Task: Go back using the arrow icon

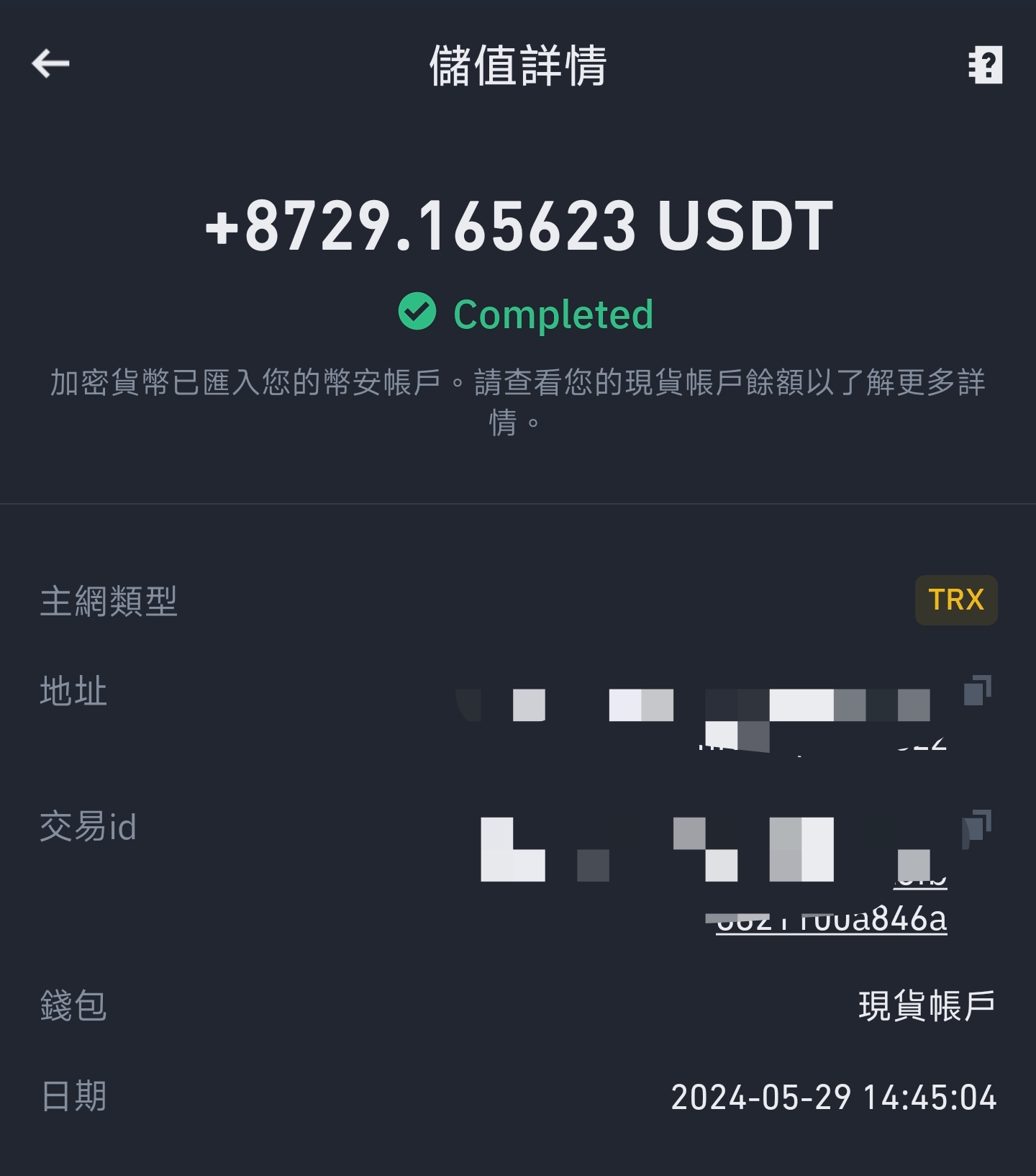Action: tap(51, 64)
